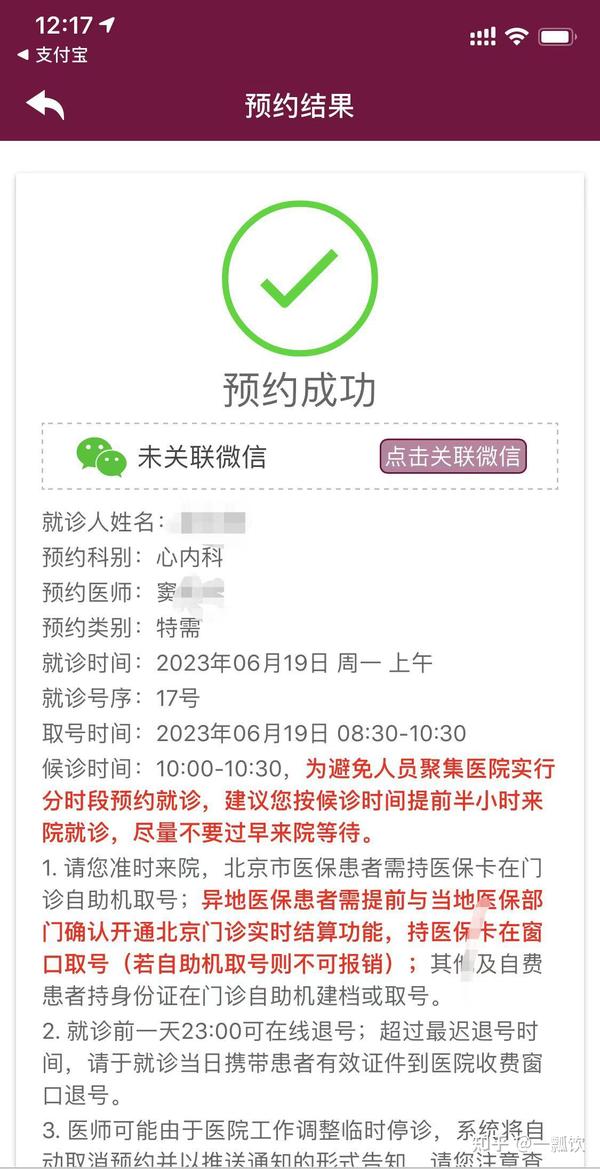Tap the 点击关联微信 button
The image size is (600, 1169).
point(453,456)
